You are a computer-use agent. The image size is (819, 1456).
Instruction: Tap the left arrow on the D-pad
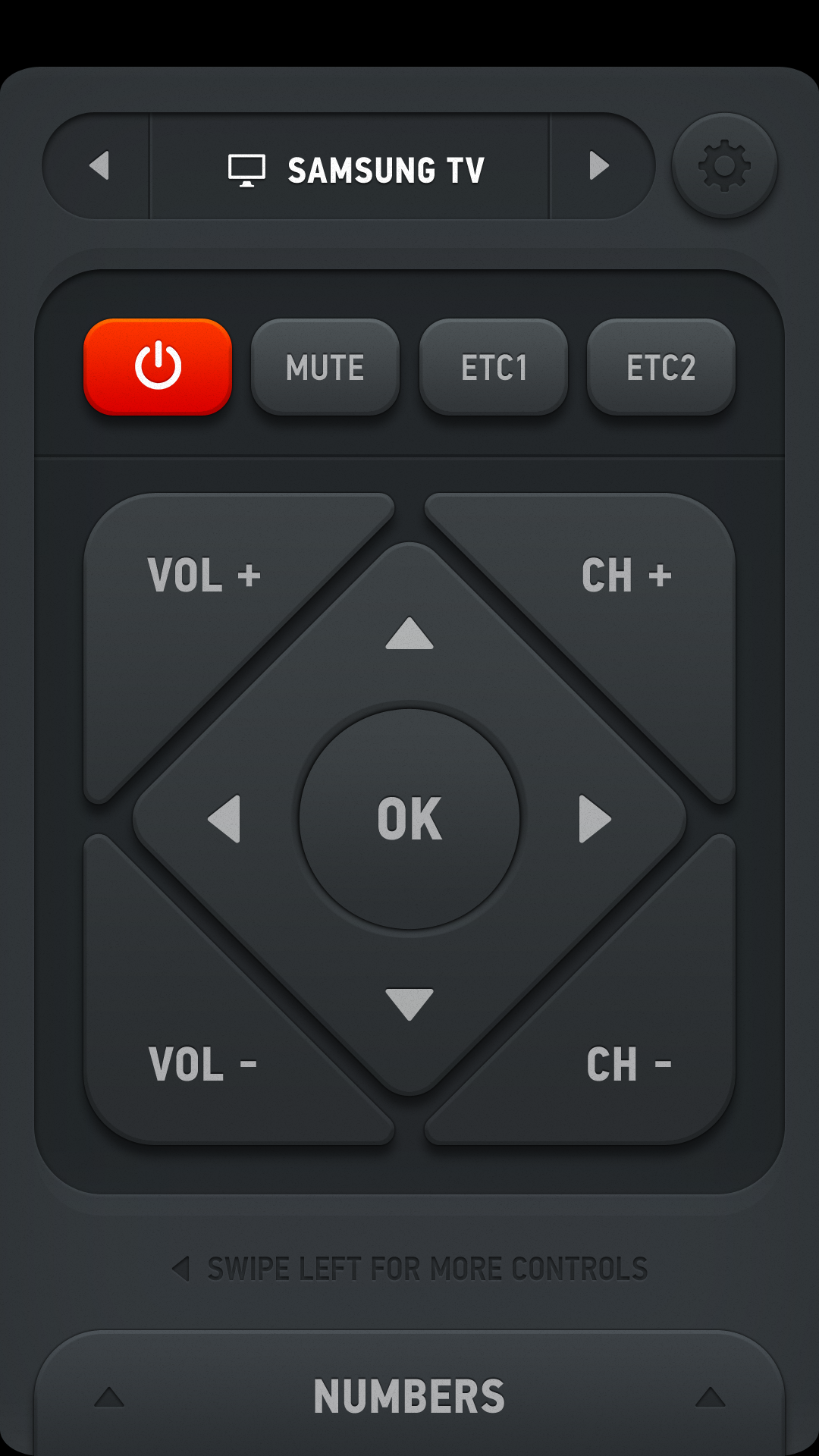click(224, 819)
